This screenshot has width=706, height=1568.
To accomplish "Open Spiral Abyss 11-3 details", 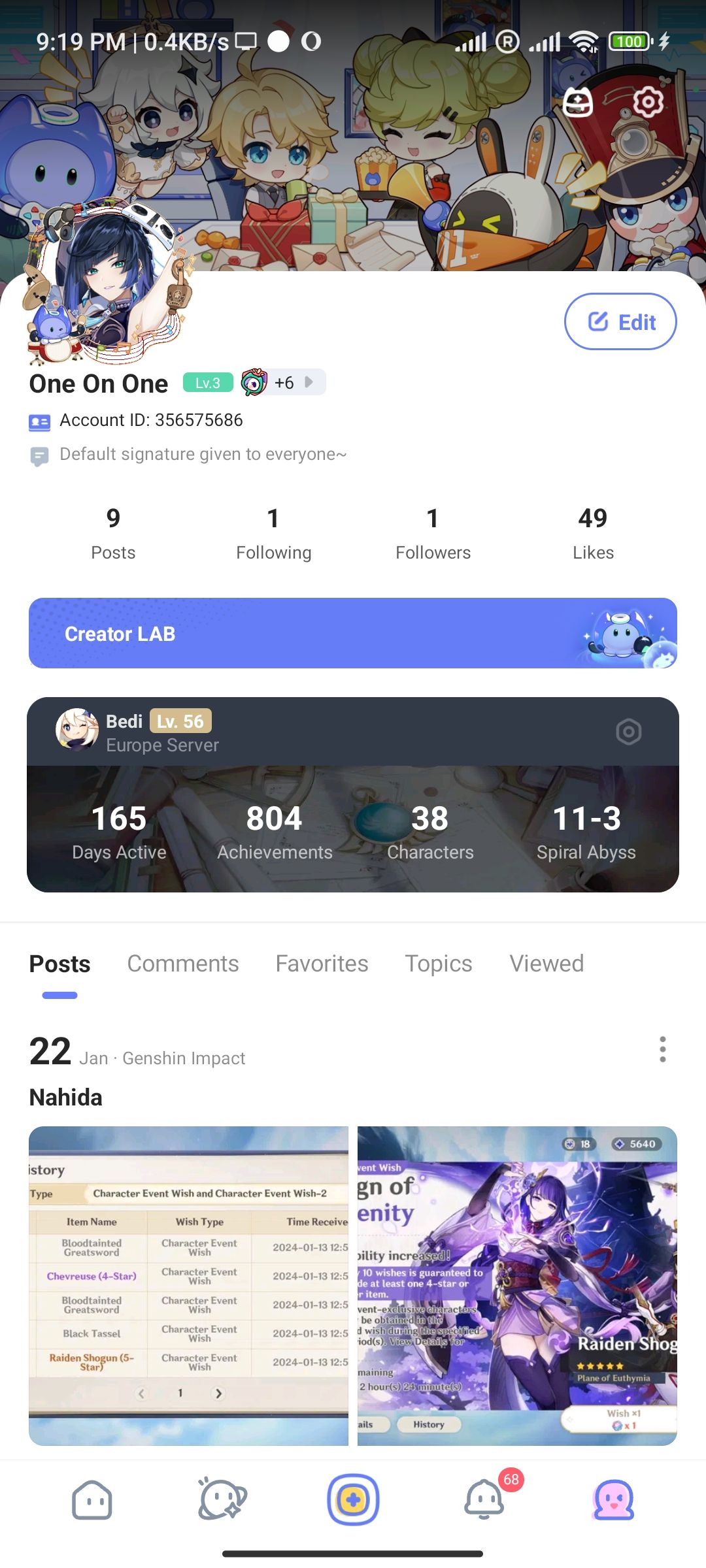I will [586, 831].
